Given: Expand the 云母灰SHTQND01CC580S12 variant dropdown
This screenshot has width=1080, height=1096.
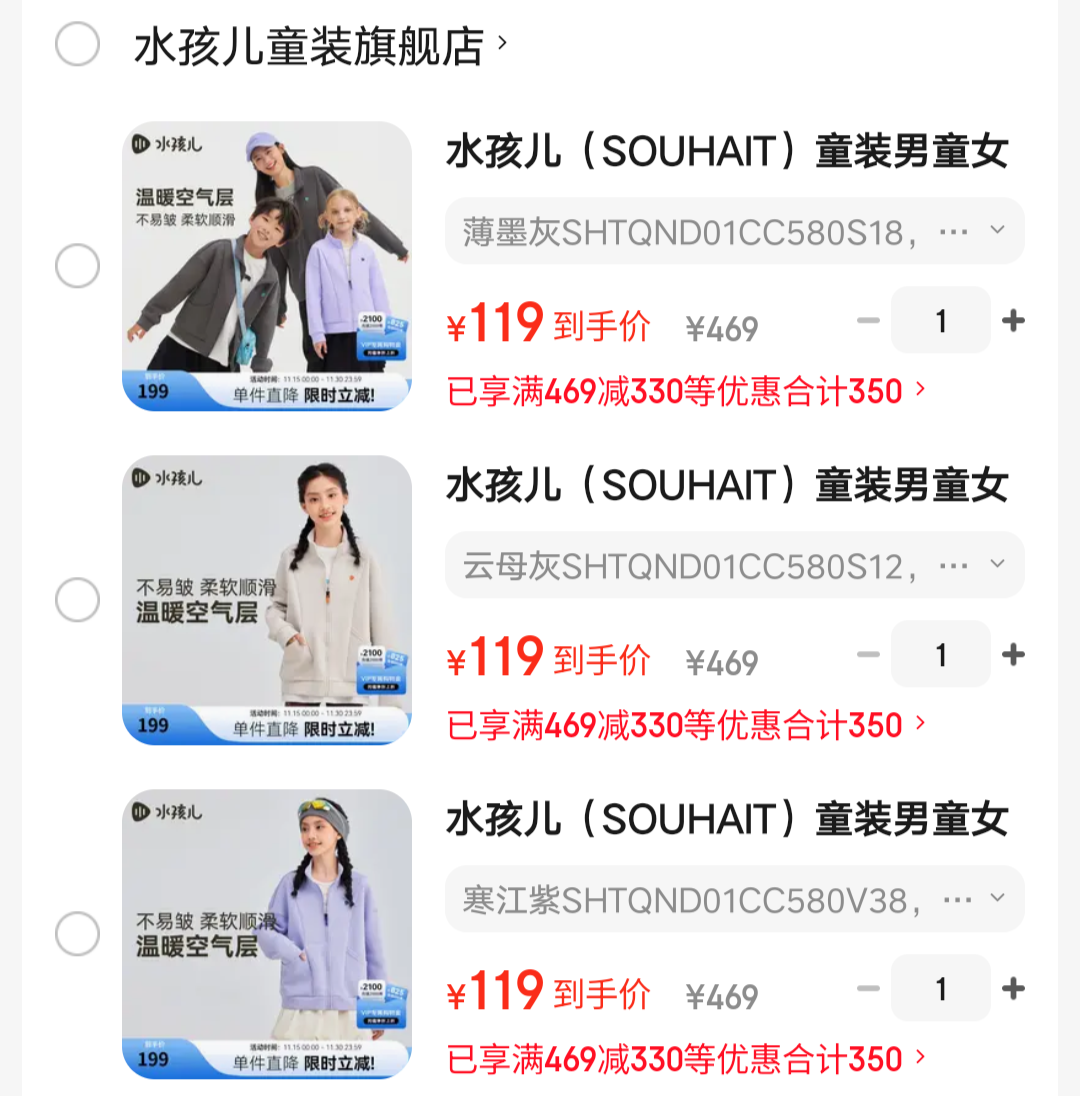Looking at the screenshot, I should [x=734, y=566].
